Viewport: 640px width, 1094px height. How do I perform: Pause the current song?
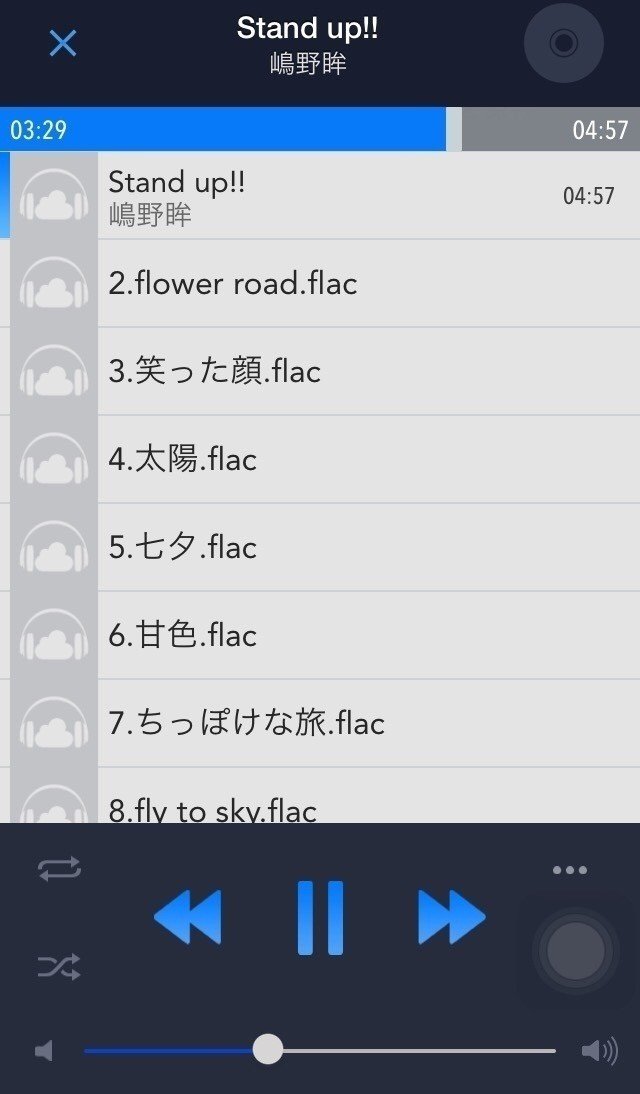point(320,917)
